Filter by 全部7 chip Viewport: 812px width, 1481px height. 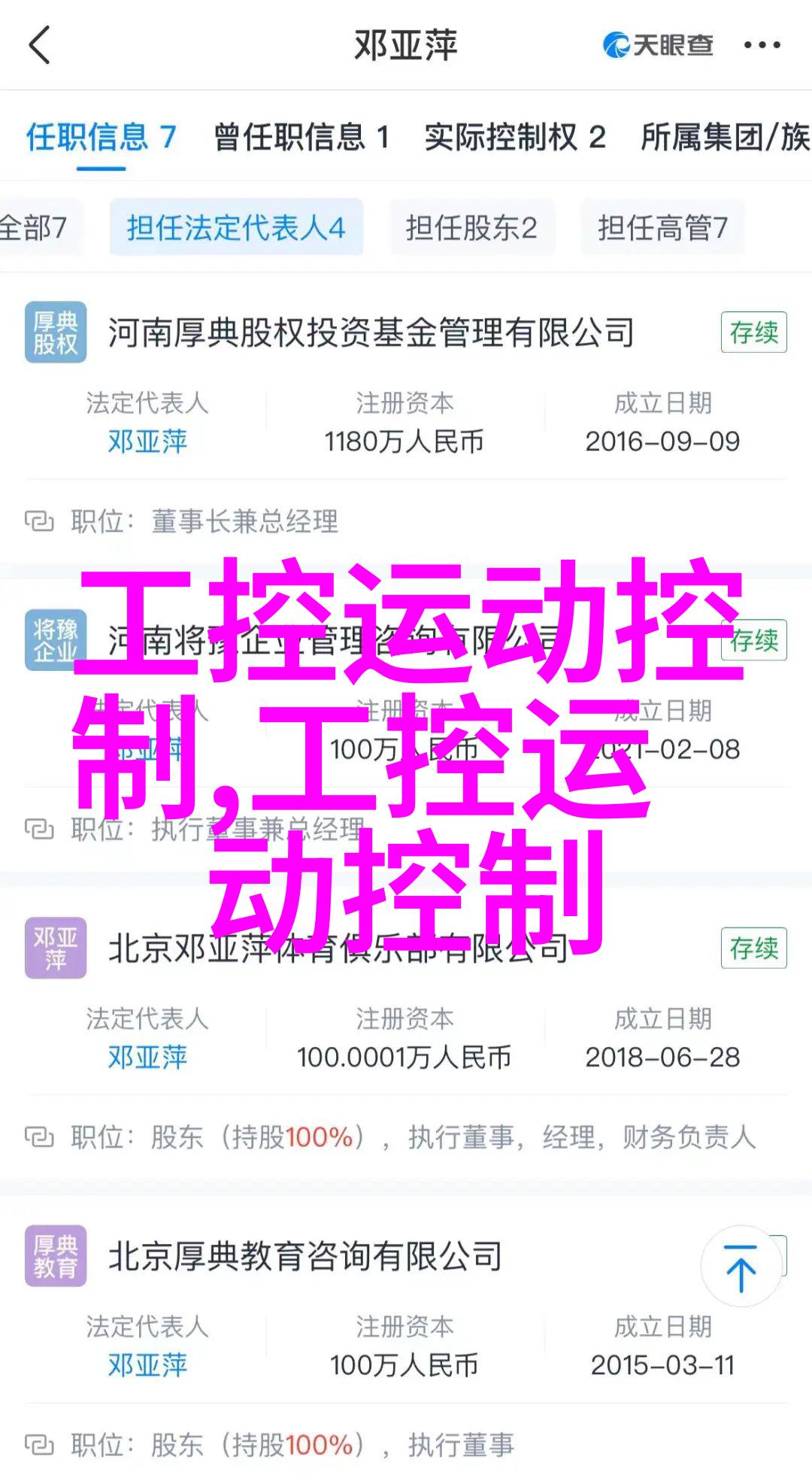(x=34, y=228)
